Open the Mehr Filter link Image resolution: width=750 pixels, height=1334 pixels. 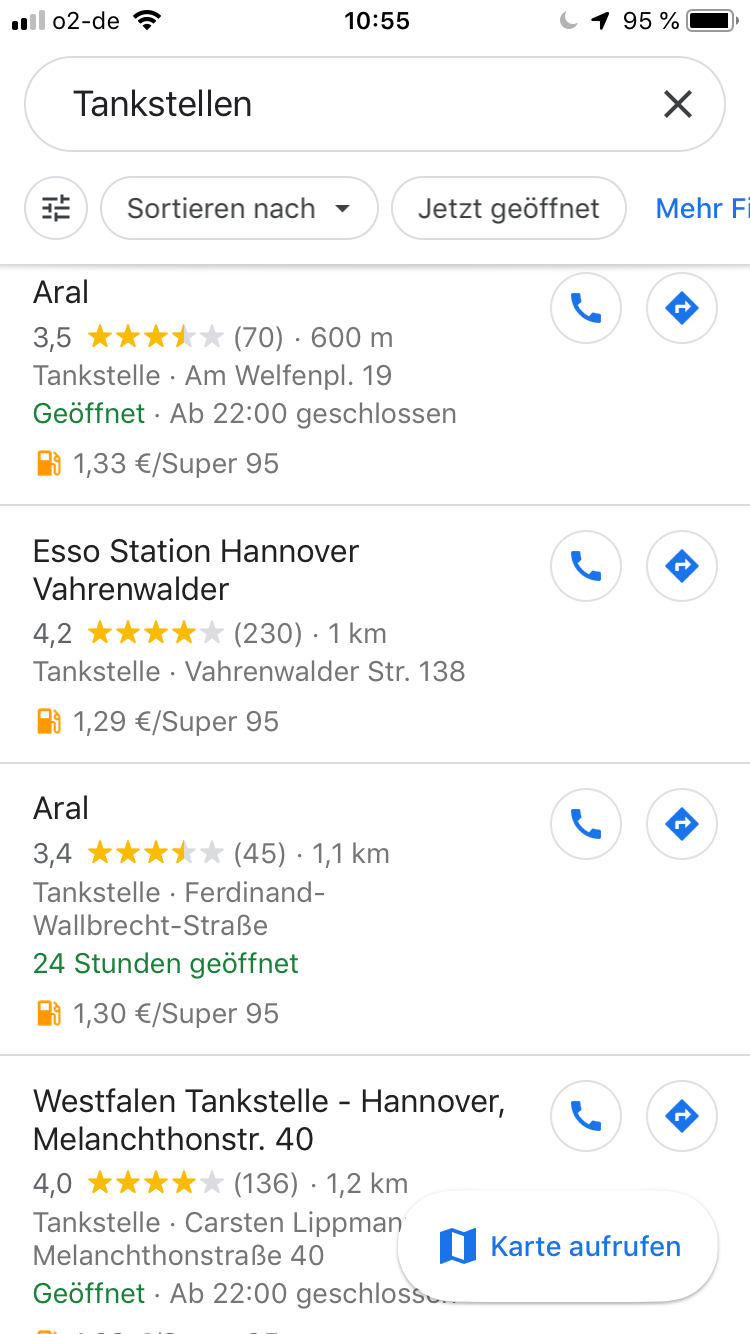pos(702,208)
